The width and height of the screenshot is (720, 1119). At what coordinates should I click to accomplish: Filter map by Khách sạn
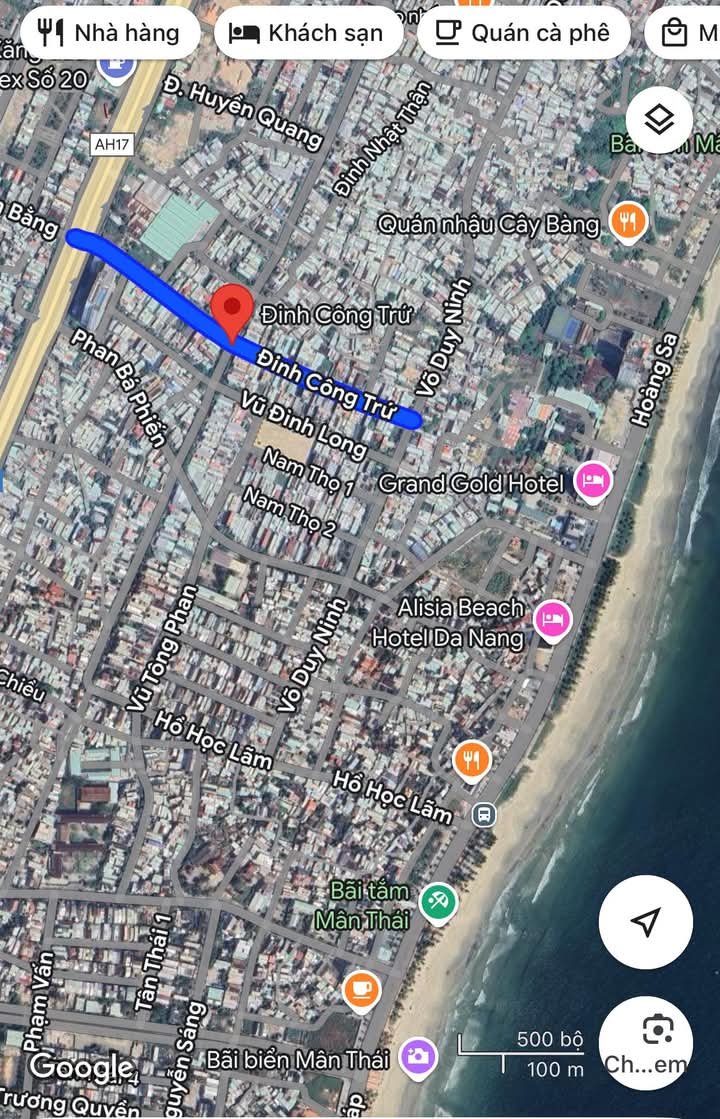click(x=307, y=33)
